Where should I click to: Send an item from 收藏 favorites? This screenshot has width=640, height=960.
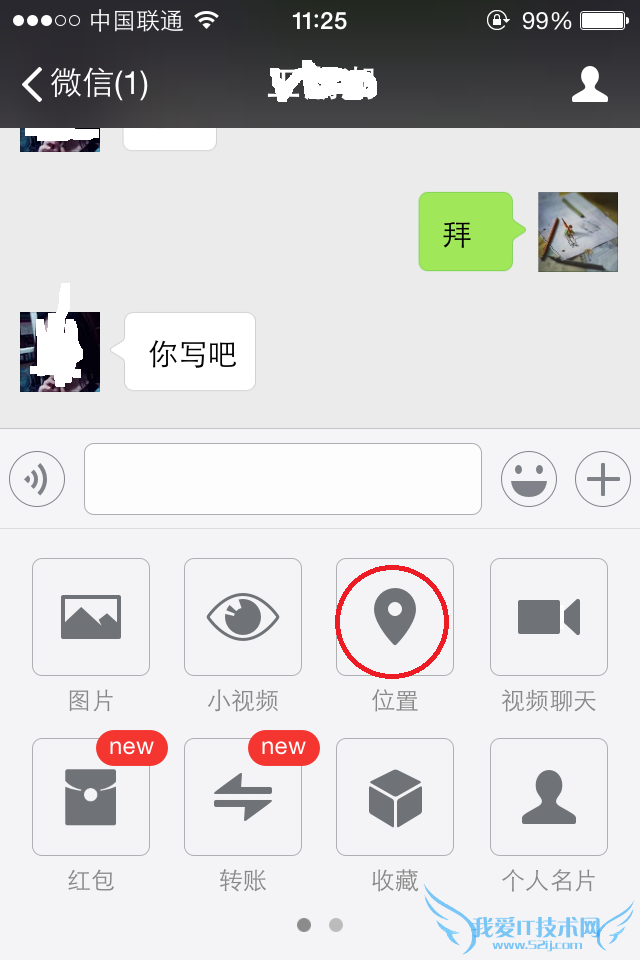[x=395, y=797]
